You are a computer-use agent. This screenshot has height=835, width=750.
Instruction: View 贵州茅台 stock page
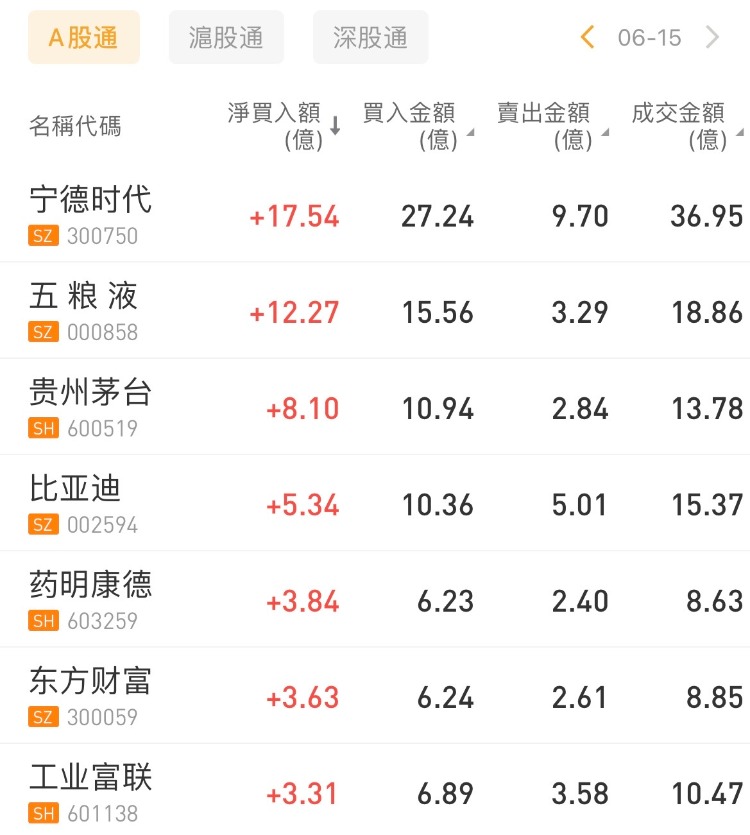click(91, 407)
